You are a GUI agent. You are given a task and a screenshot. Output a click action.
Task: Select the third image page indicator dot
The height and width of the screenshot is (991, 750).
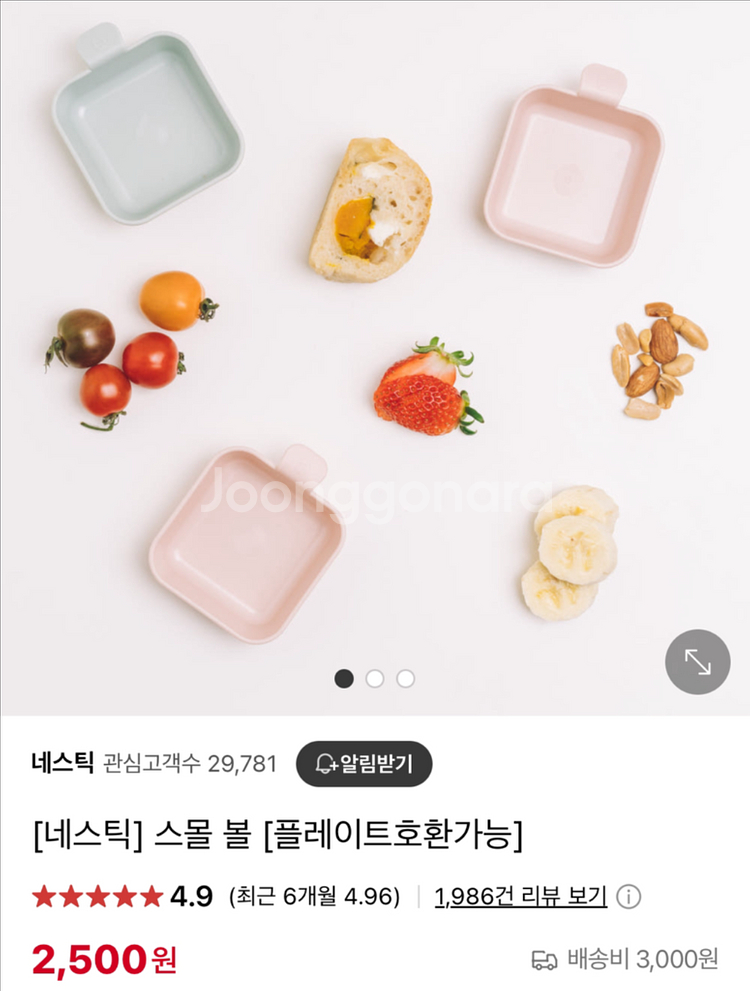(405, 678)
